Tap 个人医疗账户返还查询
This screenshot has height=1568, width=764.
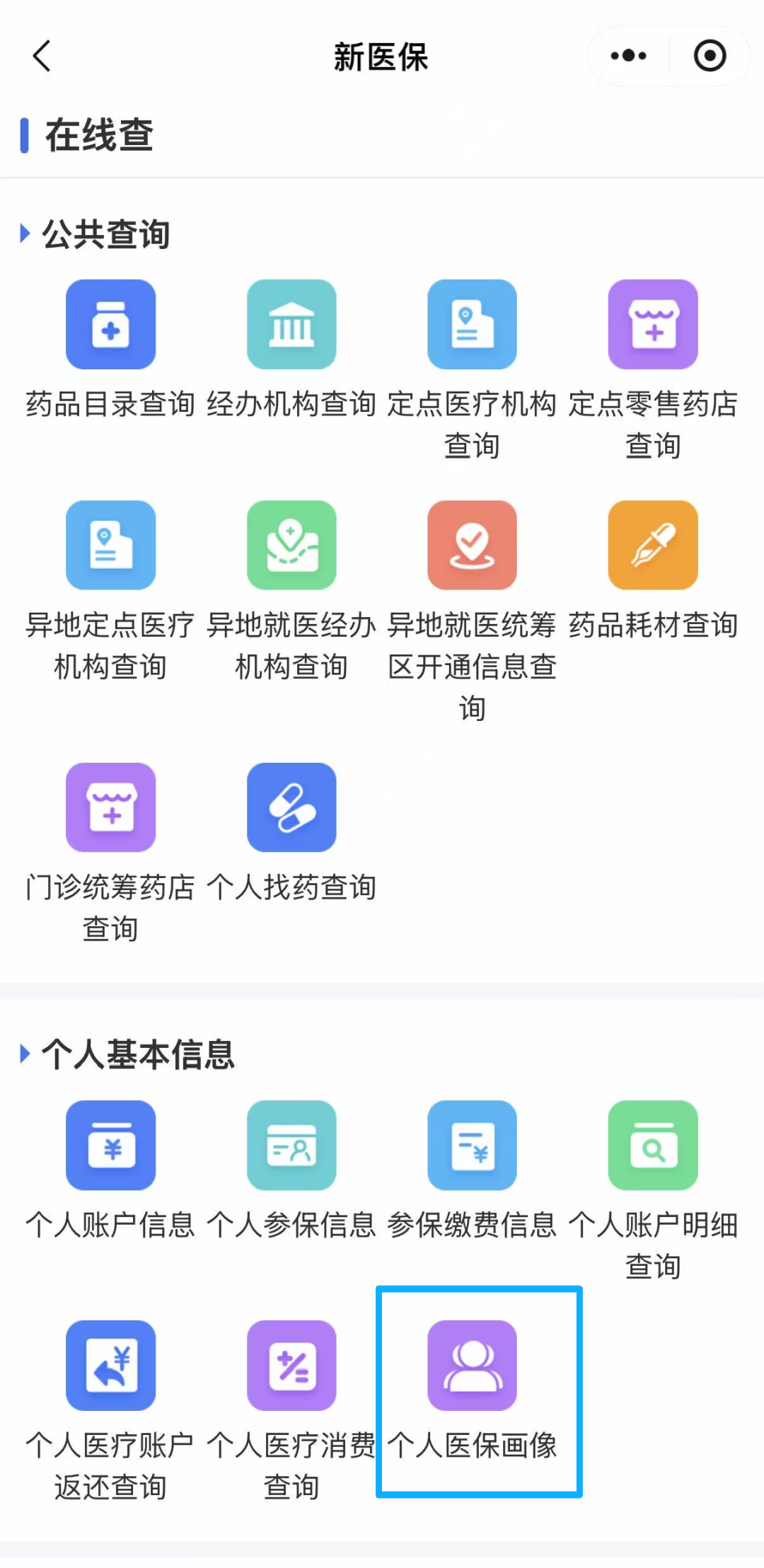[110, 1366]
